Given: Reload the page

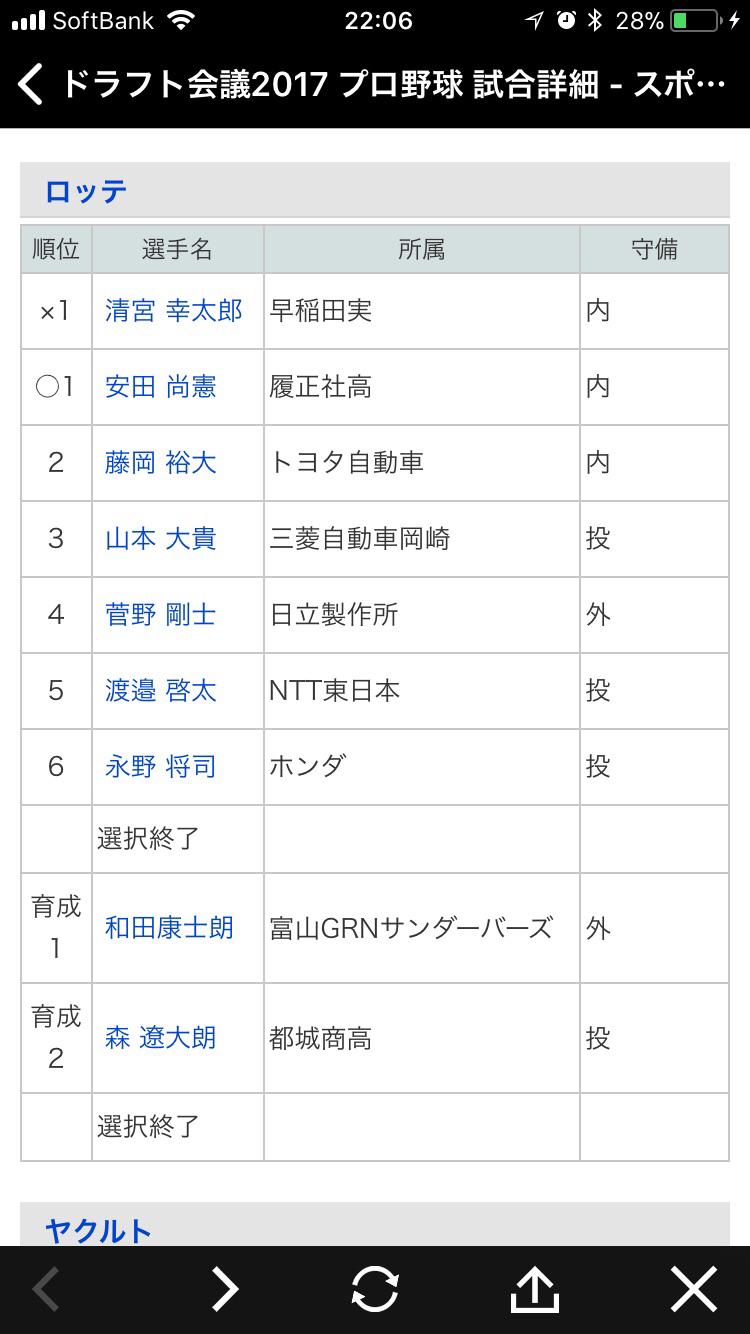Looking at the screenshot, I should [x=375, y=1290].
